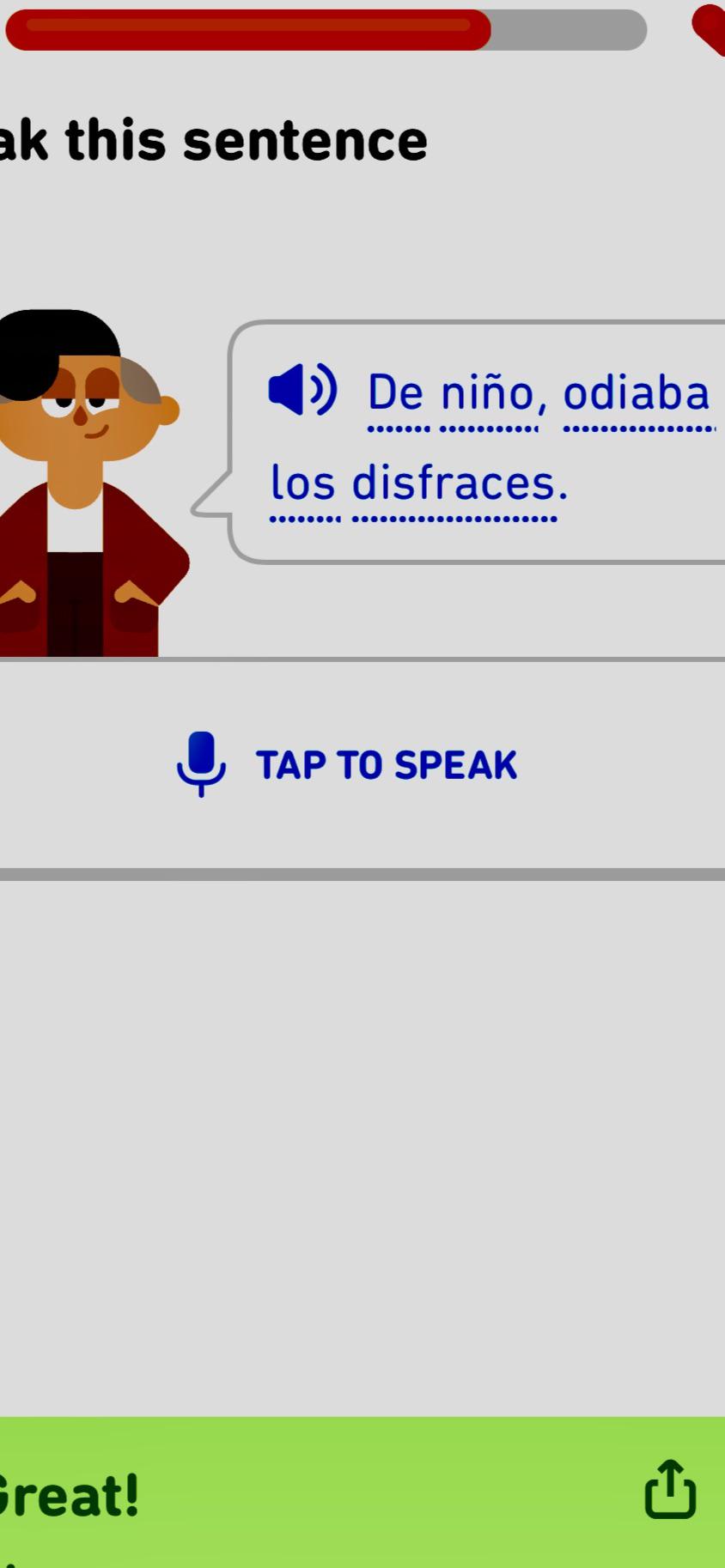Tap the blue microphone glyph above TAP TO SPEAK

(x=200, y=765)
